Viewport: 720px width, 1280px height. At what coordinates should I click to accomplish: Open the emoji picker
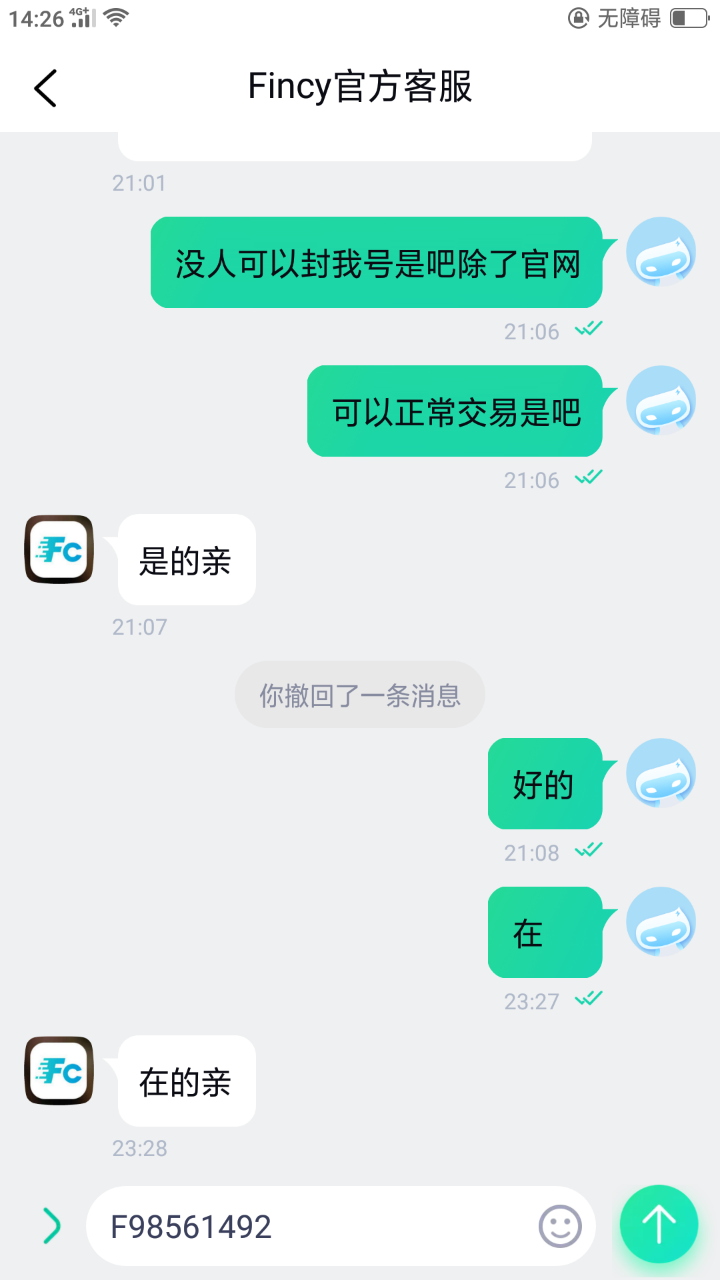(x=560, y=1226)
